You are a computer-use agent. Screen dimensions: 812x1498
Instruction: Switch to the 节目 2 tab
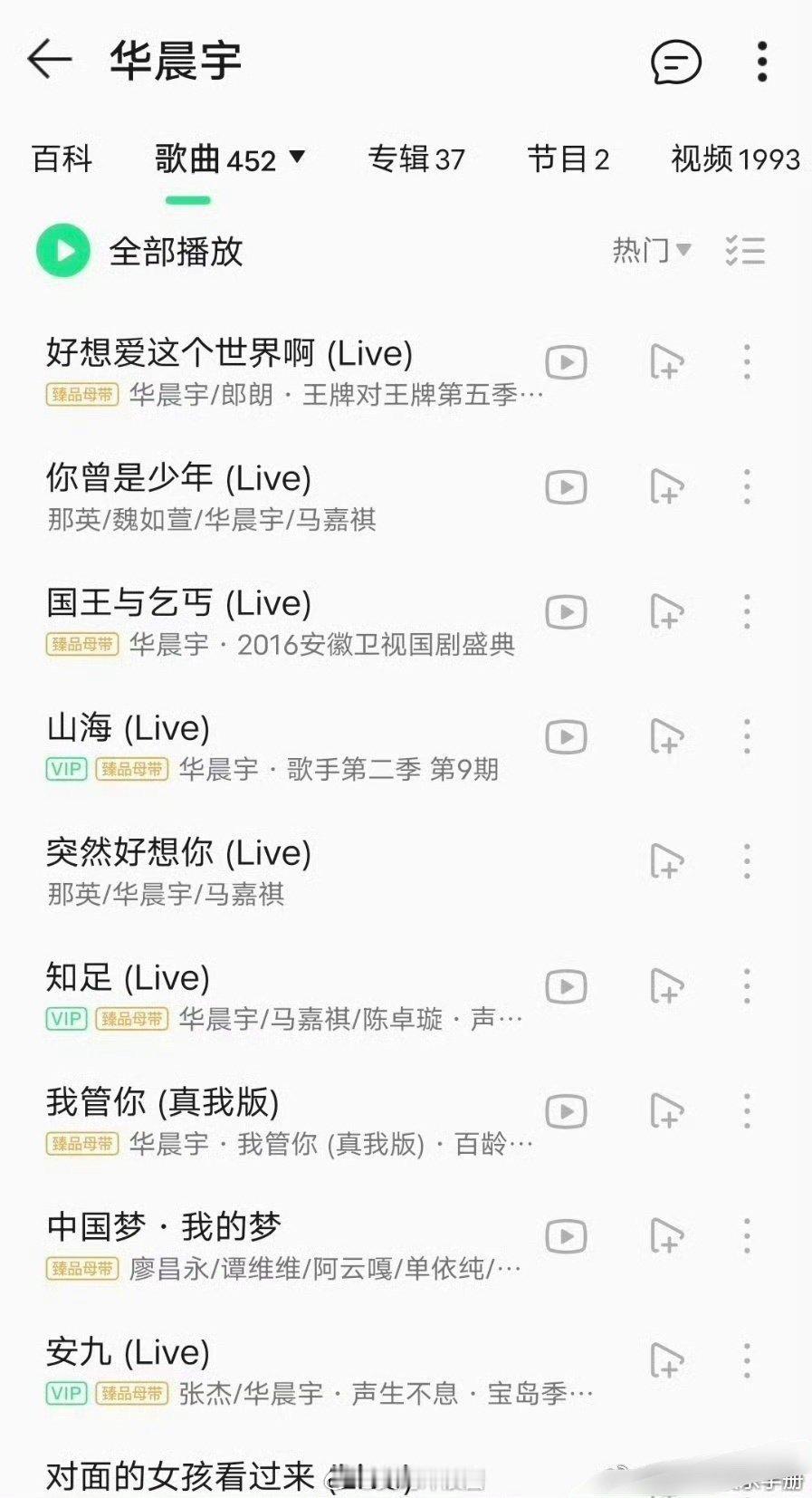pos(568,159)
